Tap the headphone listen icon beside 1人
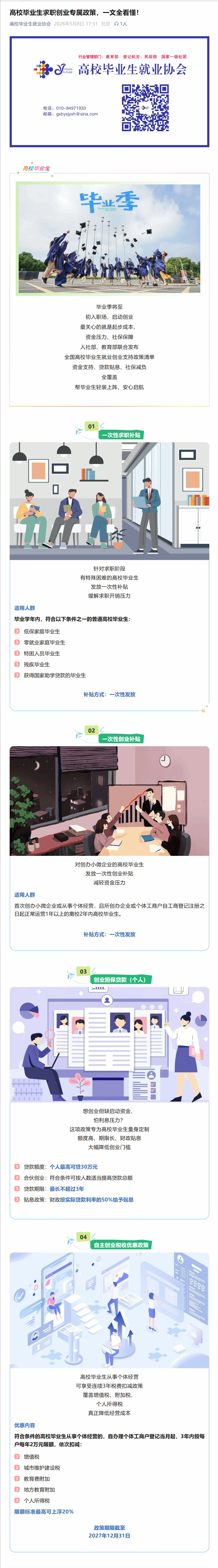Image resolution: width=218 pixels, height=1568 pixels. click(x=116, y=24)
